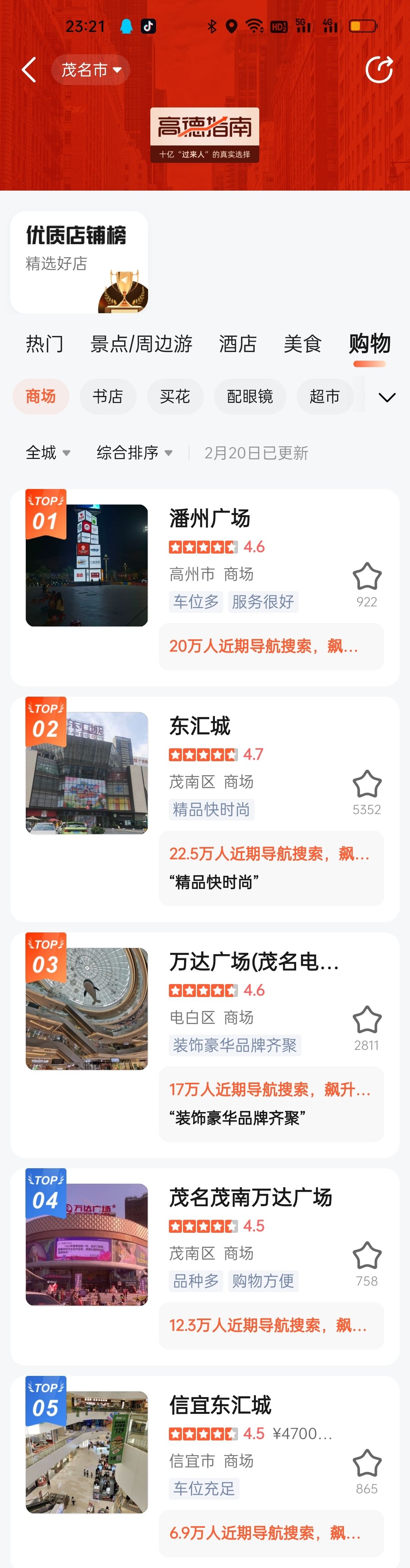Select the 美食 tab
The width and height of the screenshot is (410, 1568).
tap(302, 344)
